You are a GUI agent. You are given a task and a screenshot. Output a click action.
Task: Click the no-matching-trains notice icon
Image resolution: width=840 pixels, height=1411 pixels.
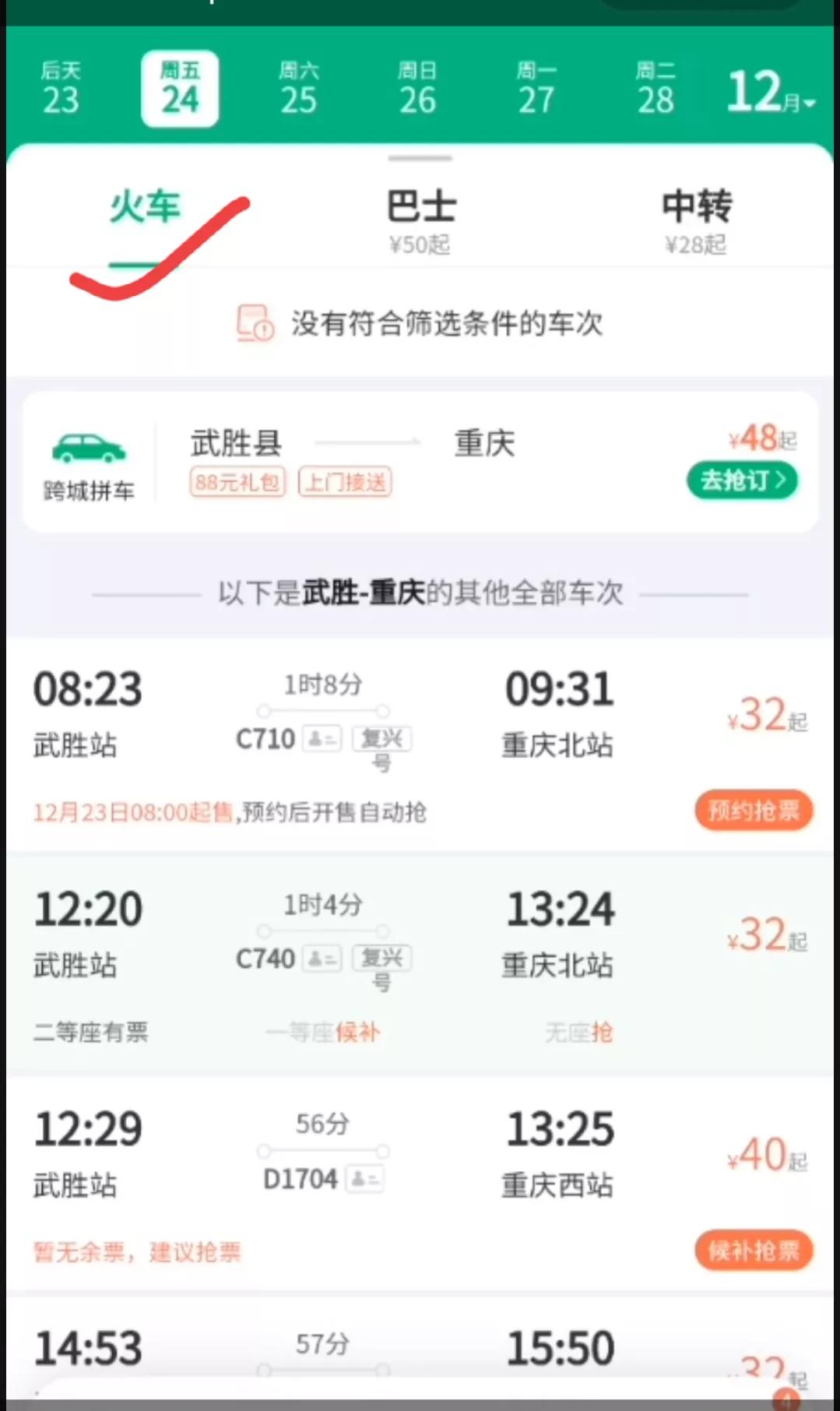pyautogui.click(x=254, y=324)
